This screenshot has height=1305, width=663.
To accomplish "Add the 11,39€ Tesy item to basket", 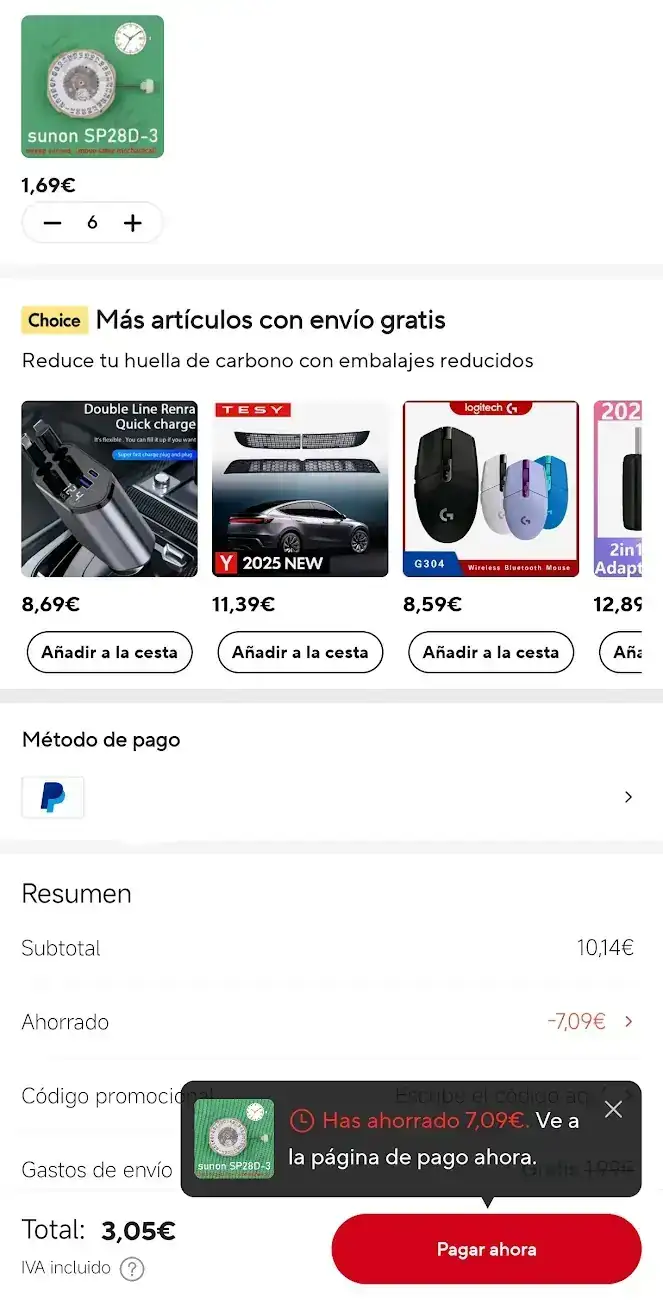I will (x=300, y=652).
